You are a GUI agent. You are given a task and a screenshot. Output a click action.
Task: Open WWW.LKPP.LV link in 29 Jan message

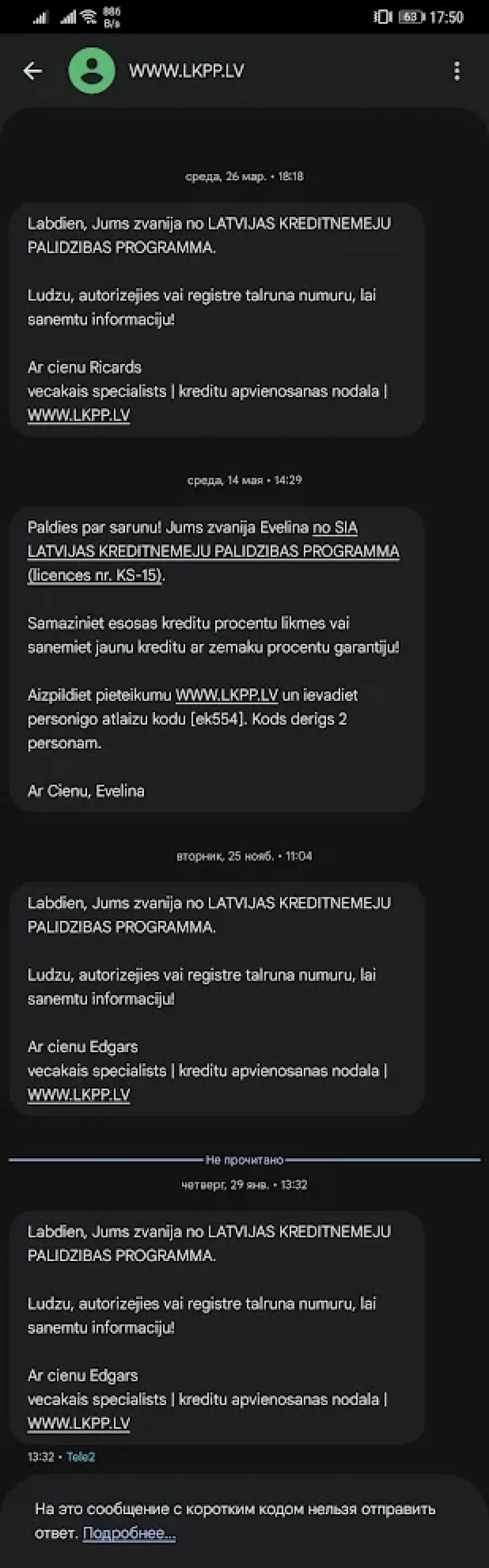(x=79, y=1423)
